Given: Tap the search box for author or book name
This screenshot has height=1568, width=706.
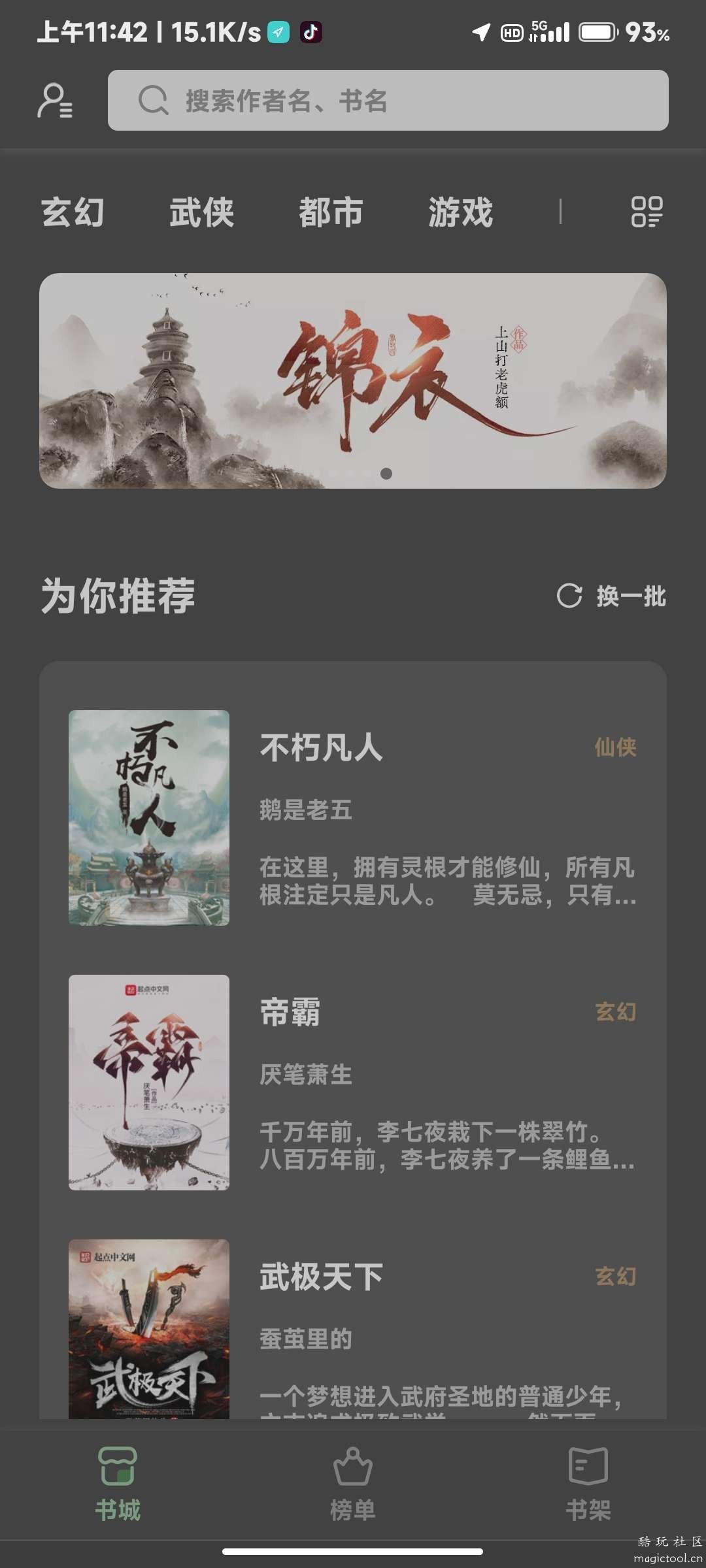Looking at the screenshot, I should click(388, 101).
